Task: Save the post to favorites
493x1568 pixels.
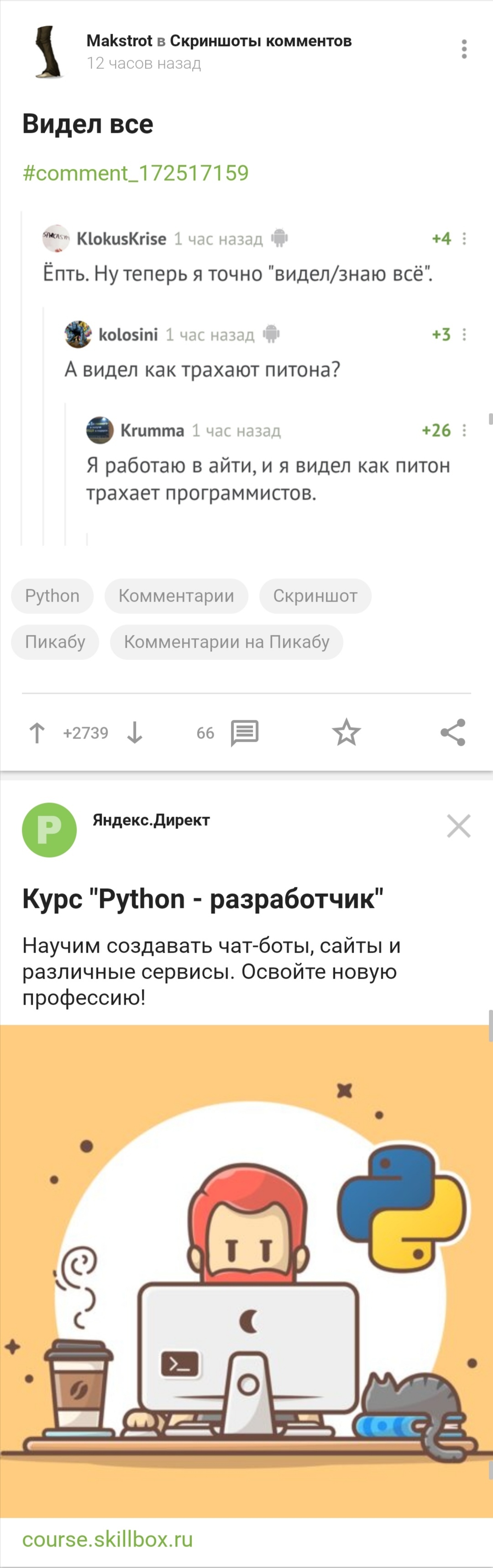Action: point(346,732)
